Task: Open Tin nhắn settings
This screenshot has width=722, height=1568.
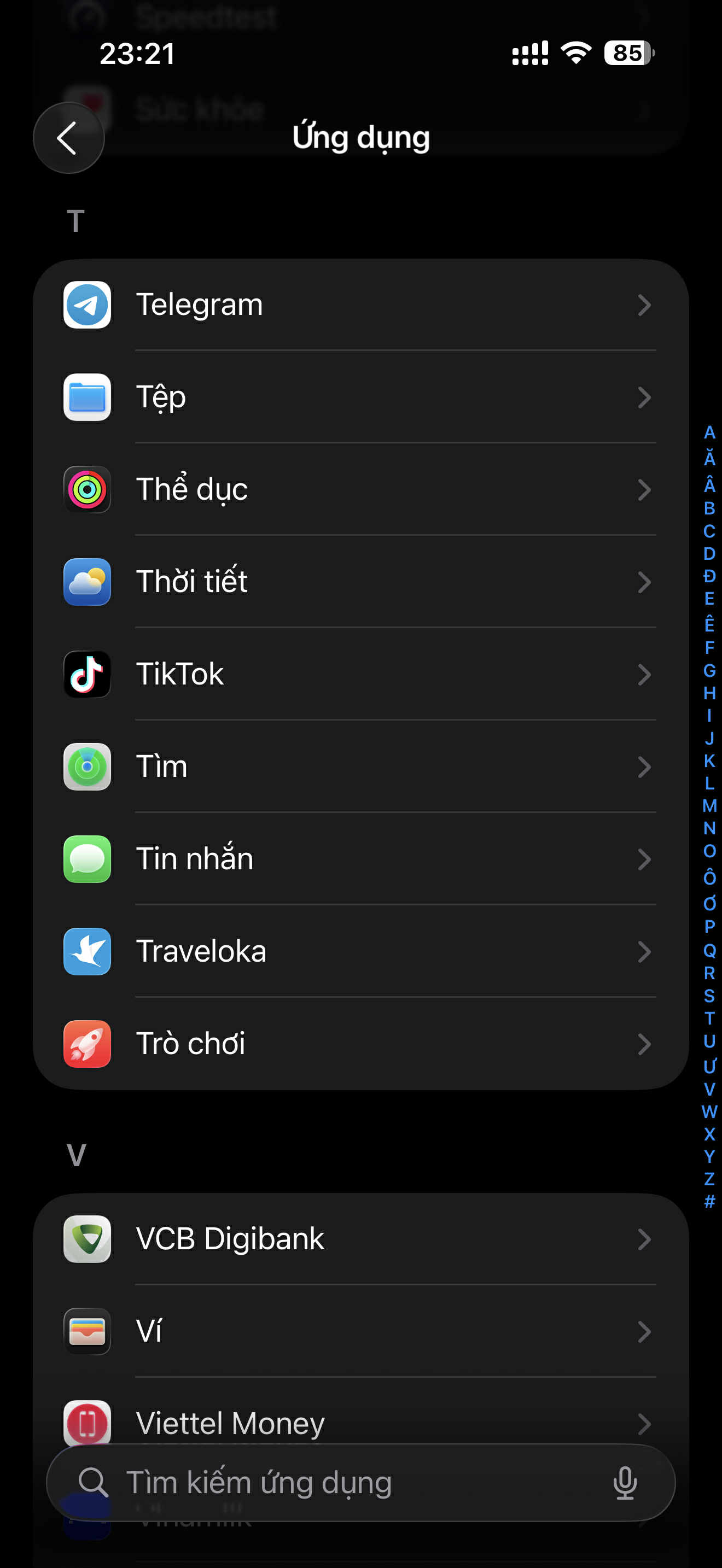Action: point(360,859)
